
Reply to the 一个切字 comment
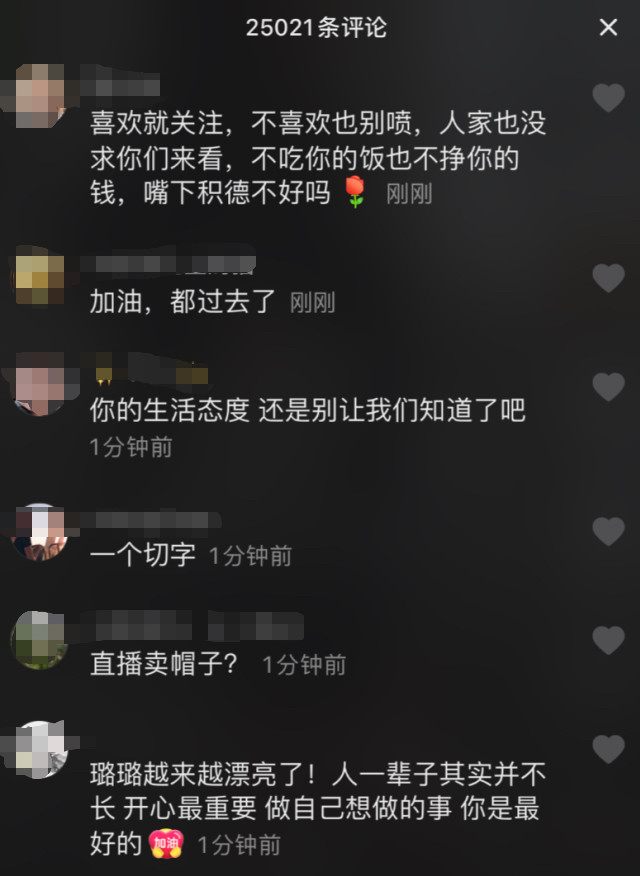(x=143, y=556)
